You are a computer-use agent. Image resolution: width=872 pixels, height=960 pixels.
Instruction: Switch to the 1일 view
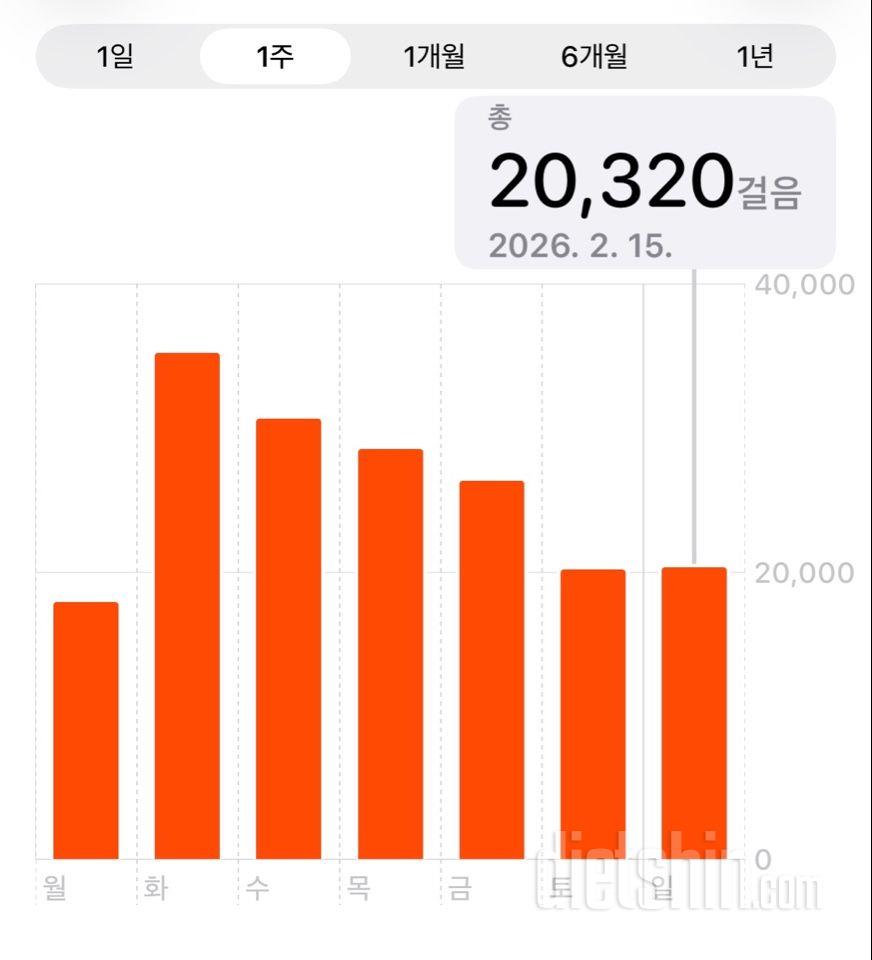coord(115,56)
